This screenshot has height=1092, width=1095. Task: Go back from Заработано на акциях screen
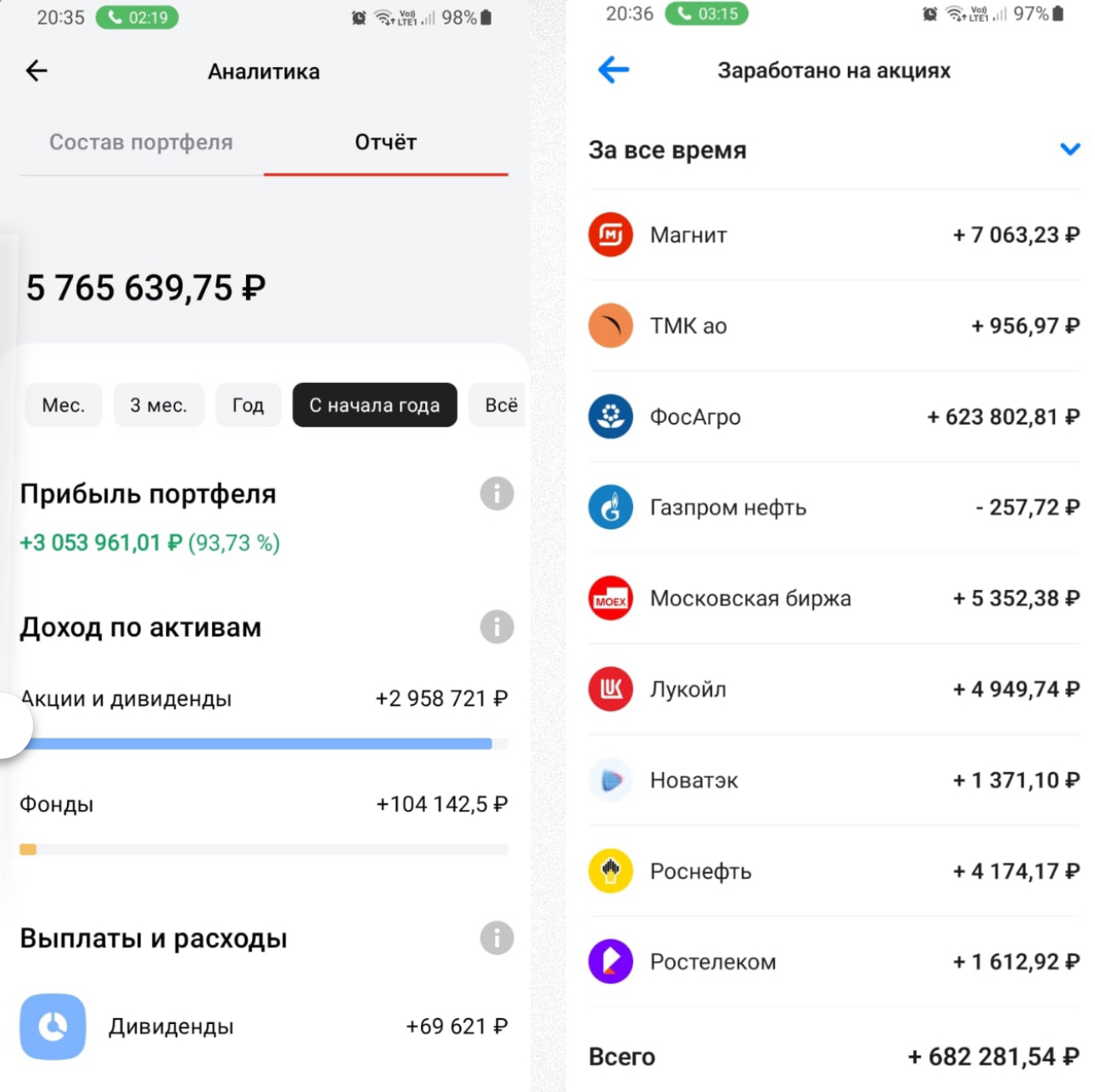pyautogui.click(x=614, y=70)
